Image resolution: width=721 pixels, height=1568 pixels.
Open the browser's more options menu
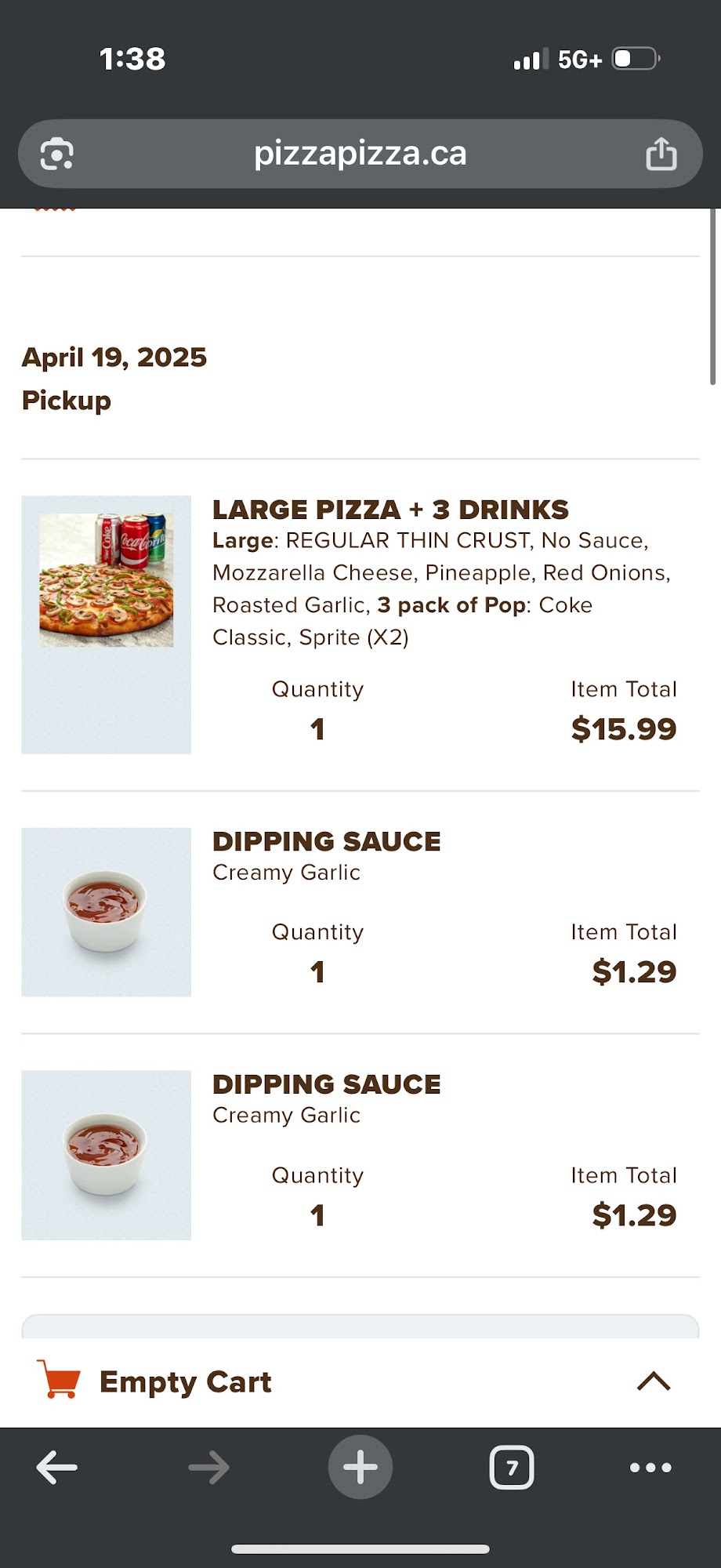tap(650, 1468)
